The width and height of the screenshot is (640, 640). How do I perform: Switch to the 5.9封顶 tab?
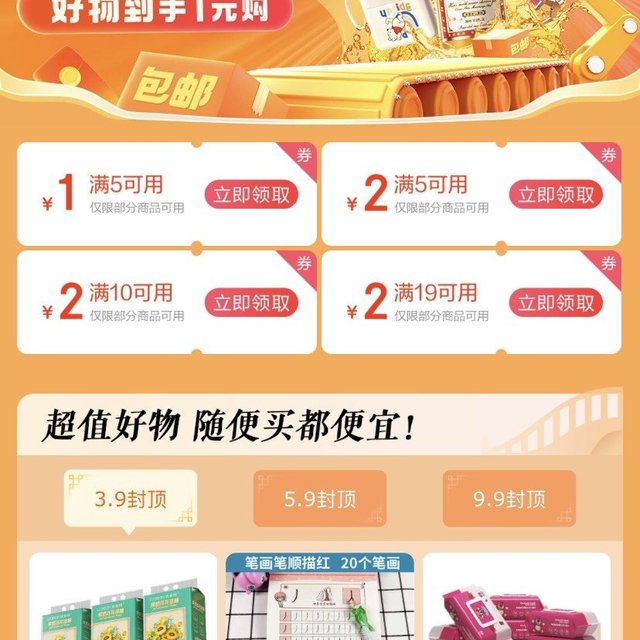tap(320, 499)
